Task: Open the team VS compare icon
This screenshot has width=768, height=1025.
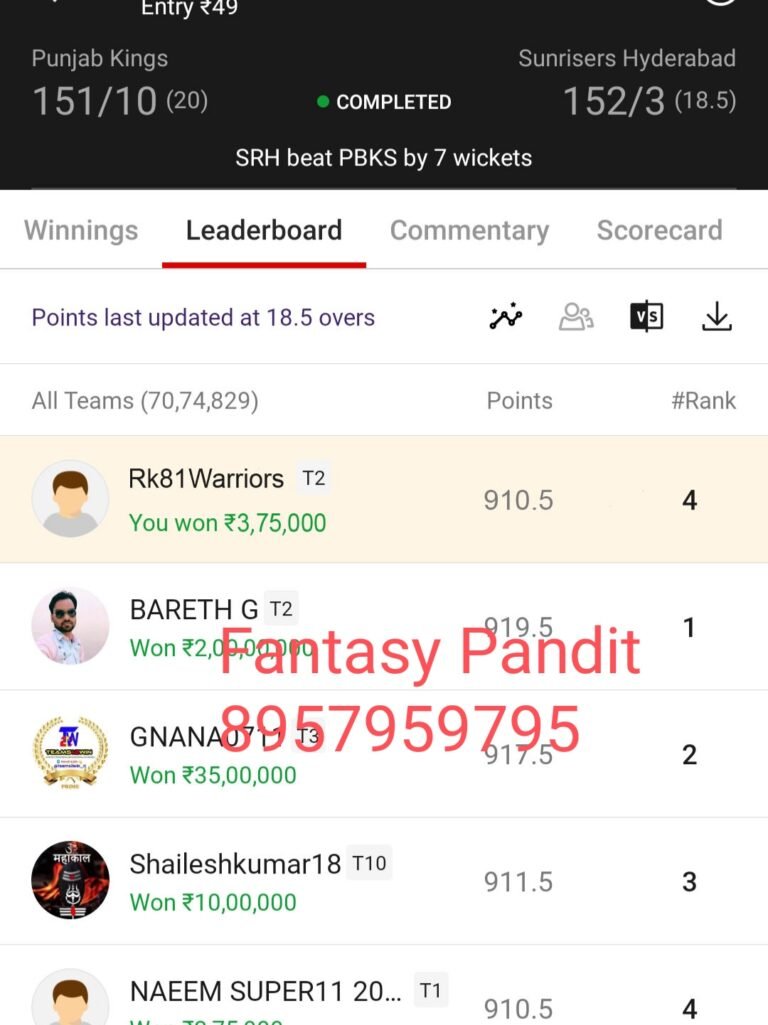Action: 646,316
